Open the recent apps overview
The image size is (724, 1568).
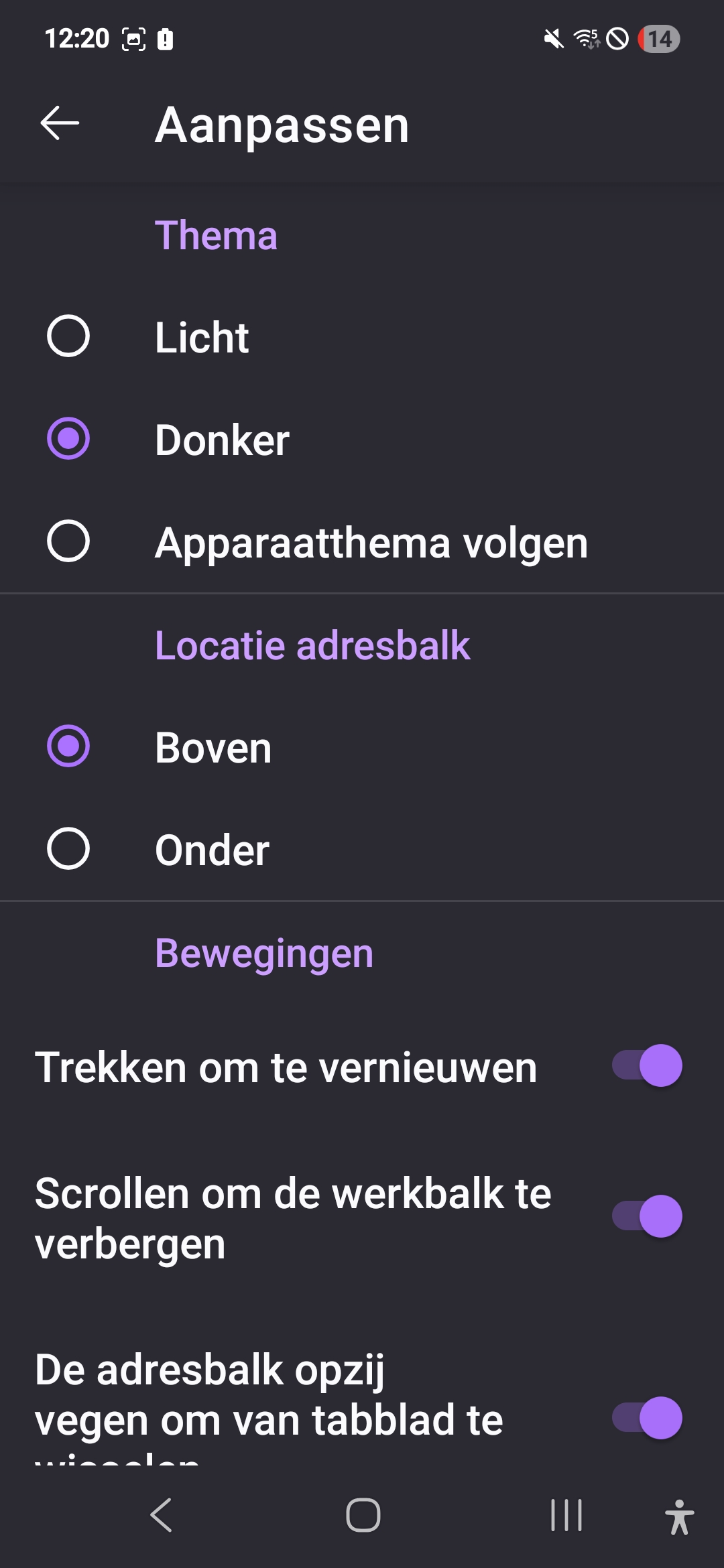point(566,1515)
